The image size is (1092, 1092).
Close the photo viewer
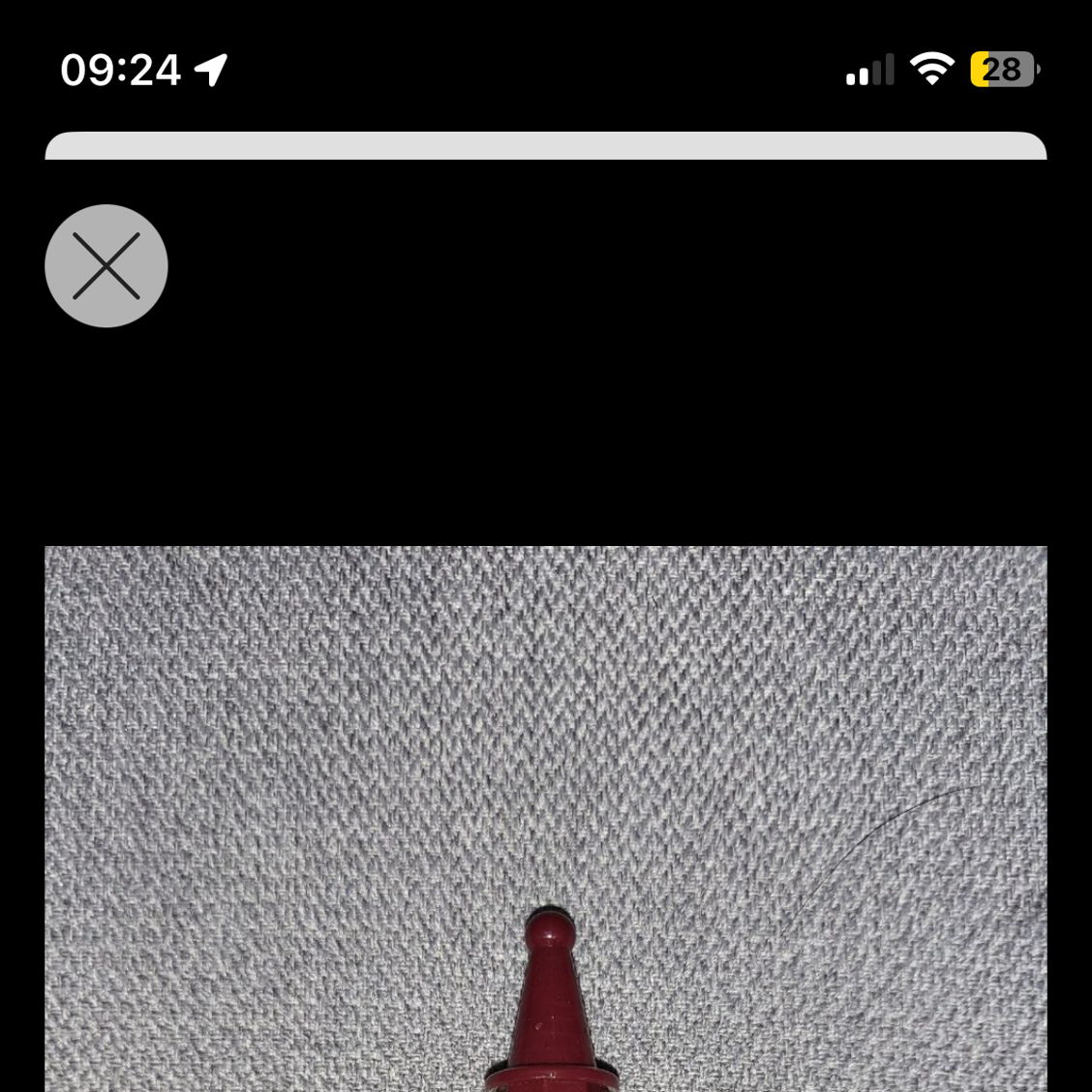click(x=106, y=265)
